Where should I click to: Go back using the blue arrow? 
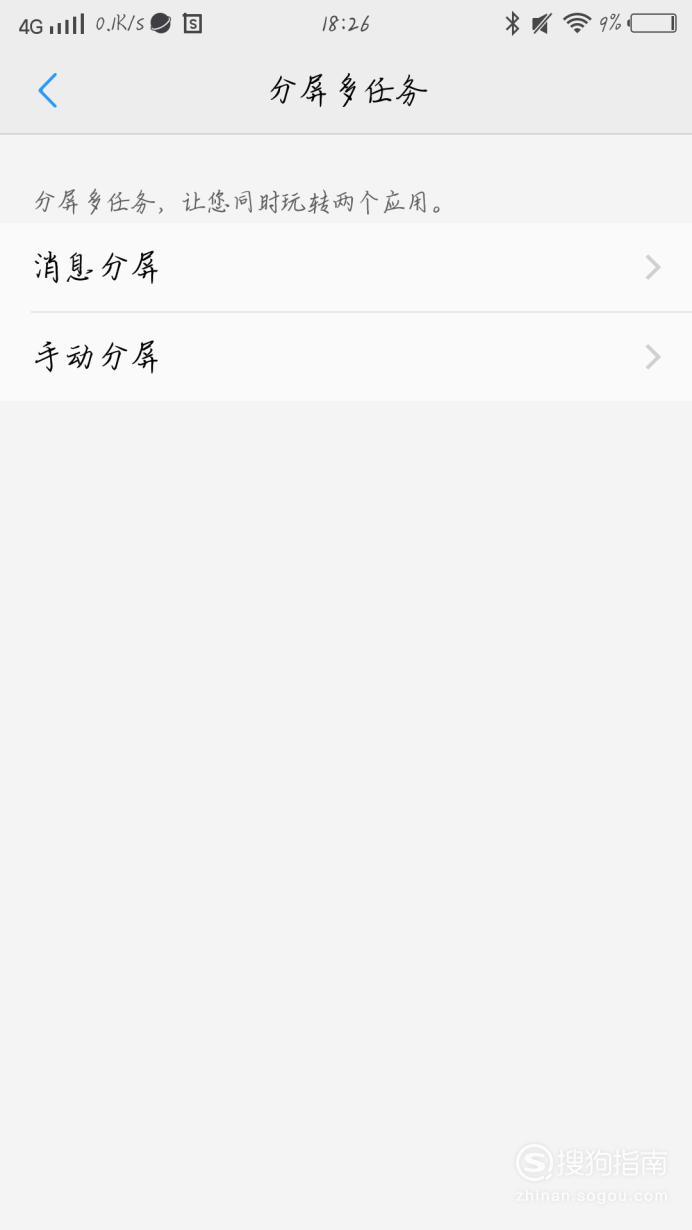click(x=47, y=91)
